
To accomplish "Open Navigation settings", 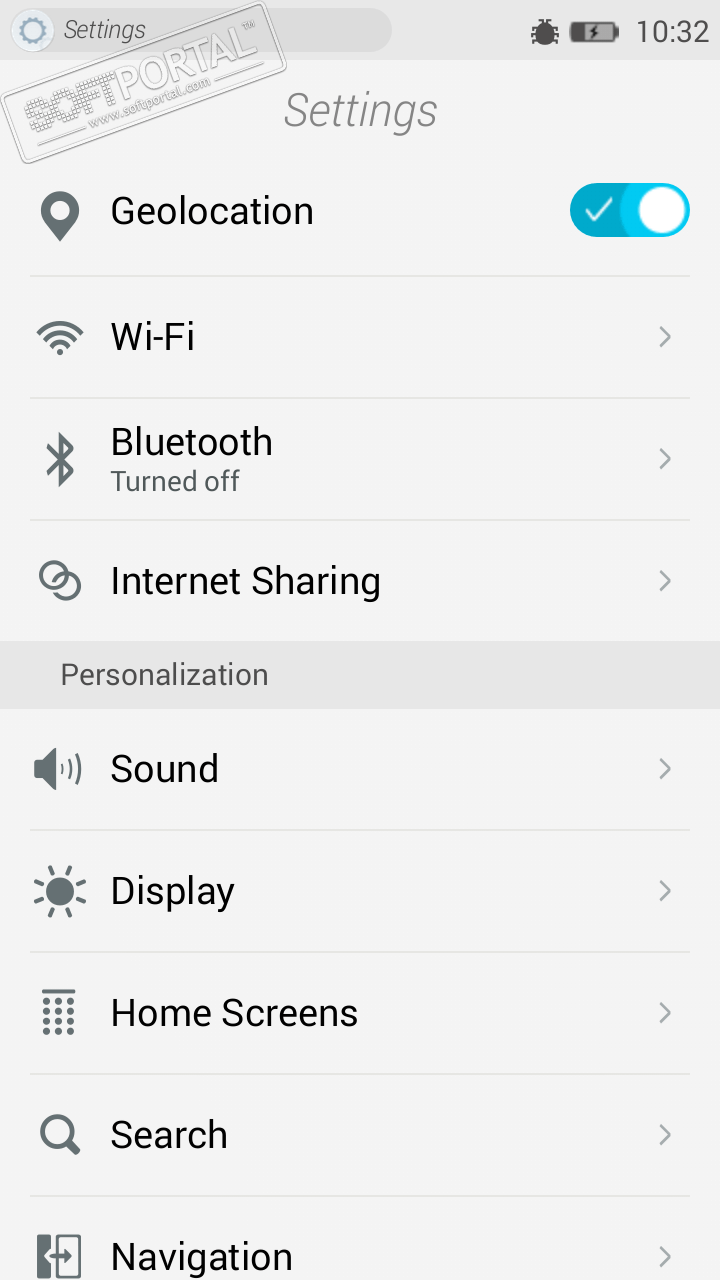I will (360, 1255).
